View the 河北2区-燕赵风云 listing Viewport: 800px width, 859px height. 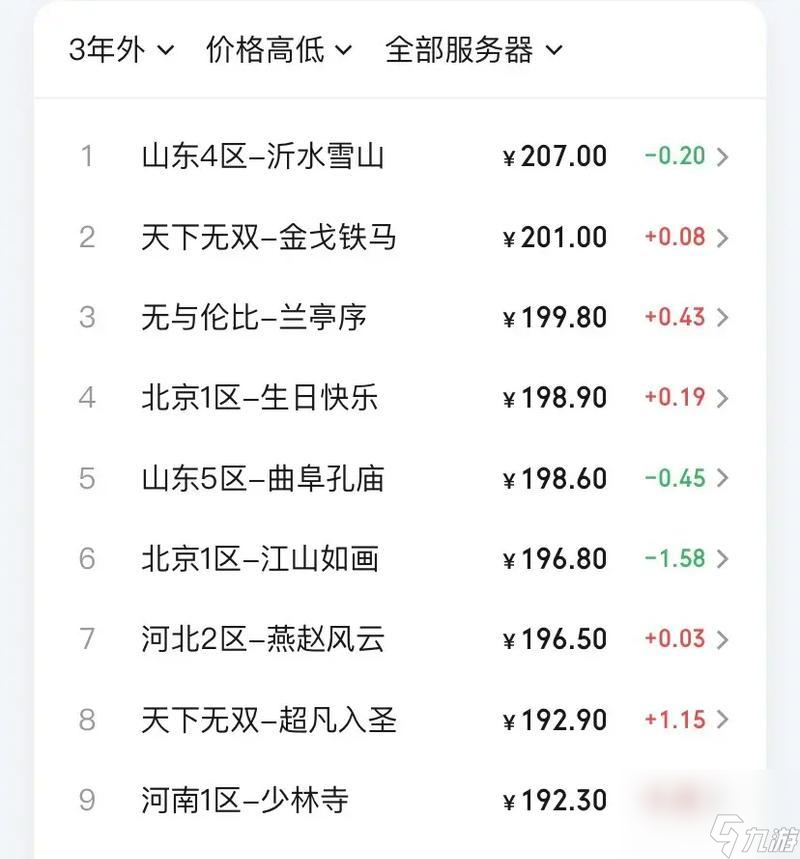point(400,639)
